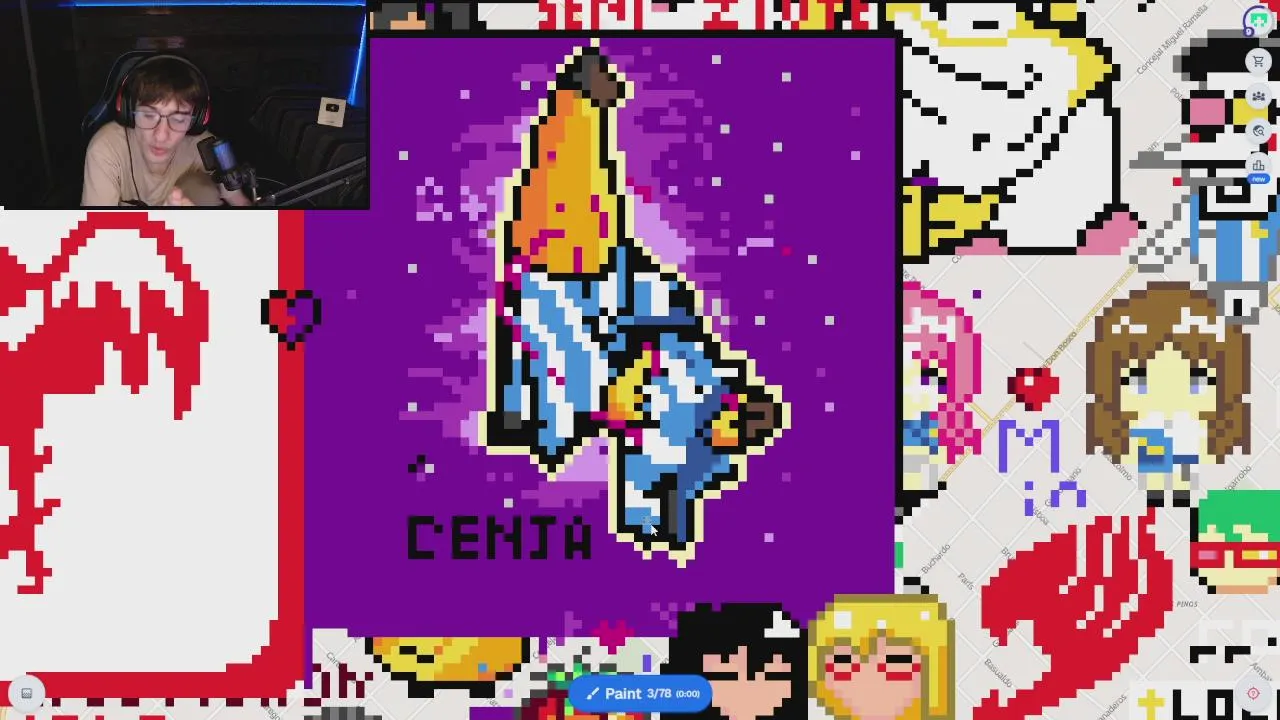Tap the Paint button

click(641, 693)
